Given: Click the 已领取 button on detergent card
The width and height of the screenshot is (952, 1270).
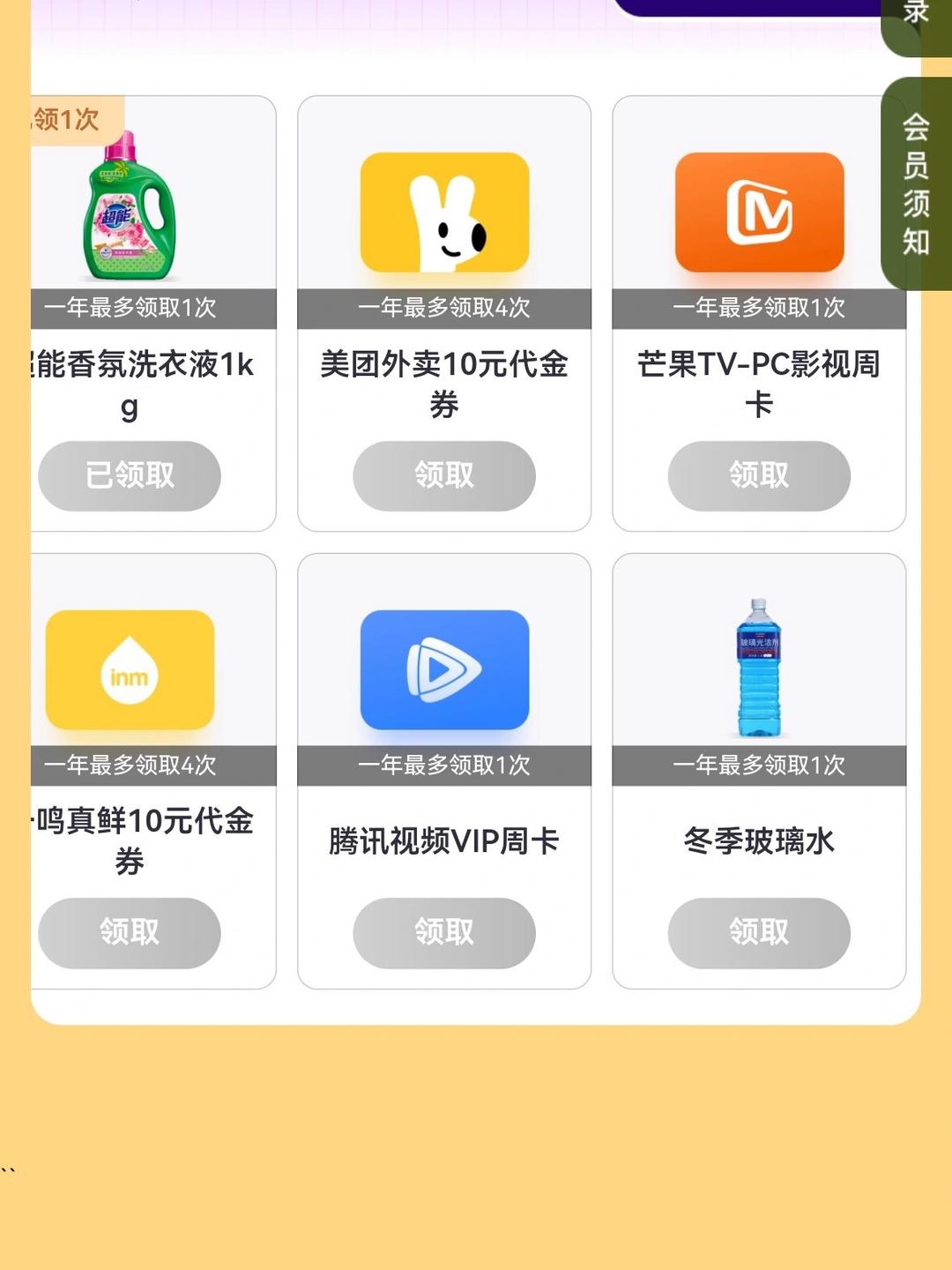Looking at the screenshot, I should (129, 475).
